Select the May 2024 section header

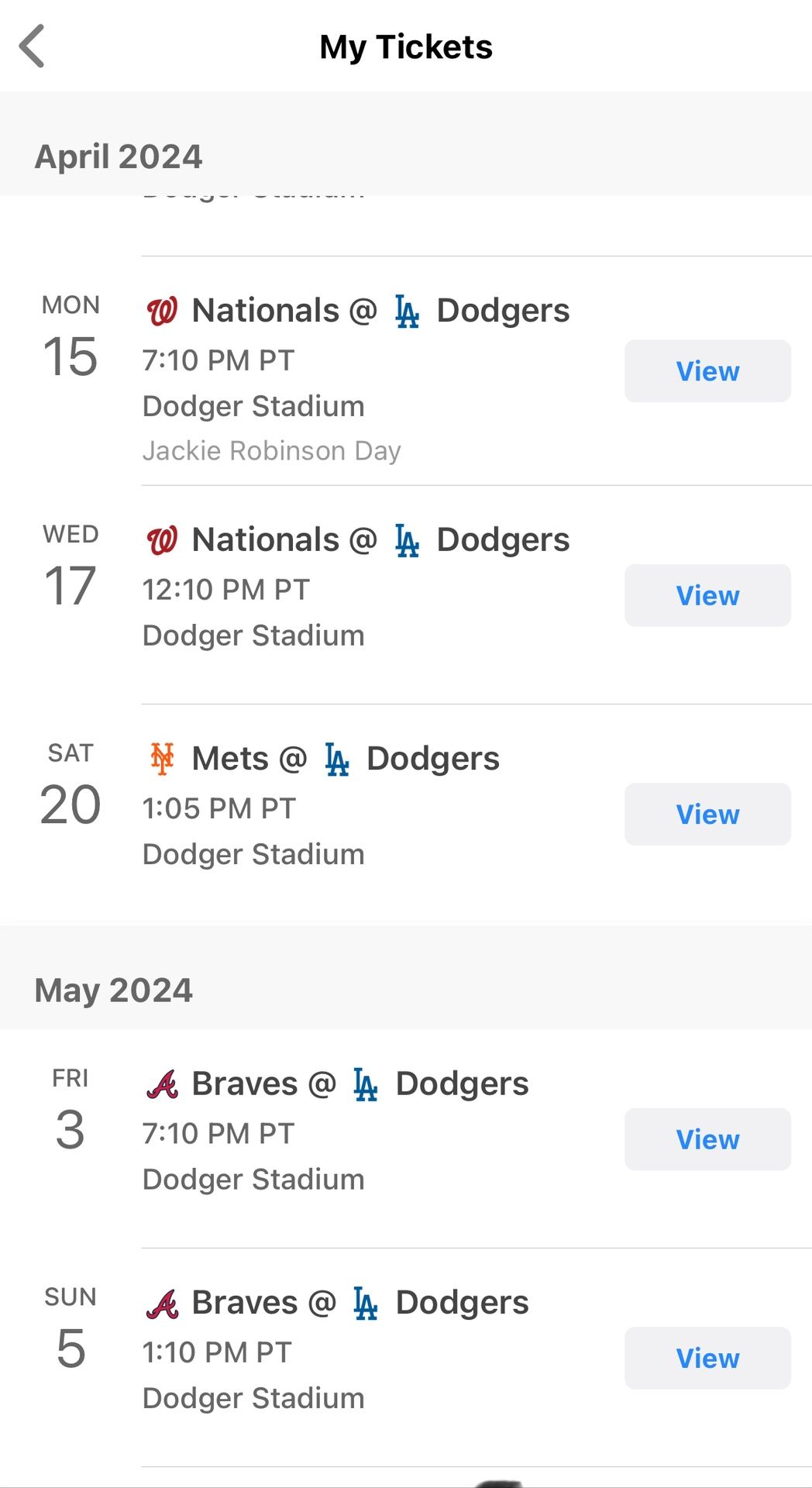click(113, 990)
